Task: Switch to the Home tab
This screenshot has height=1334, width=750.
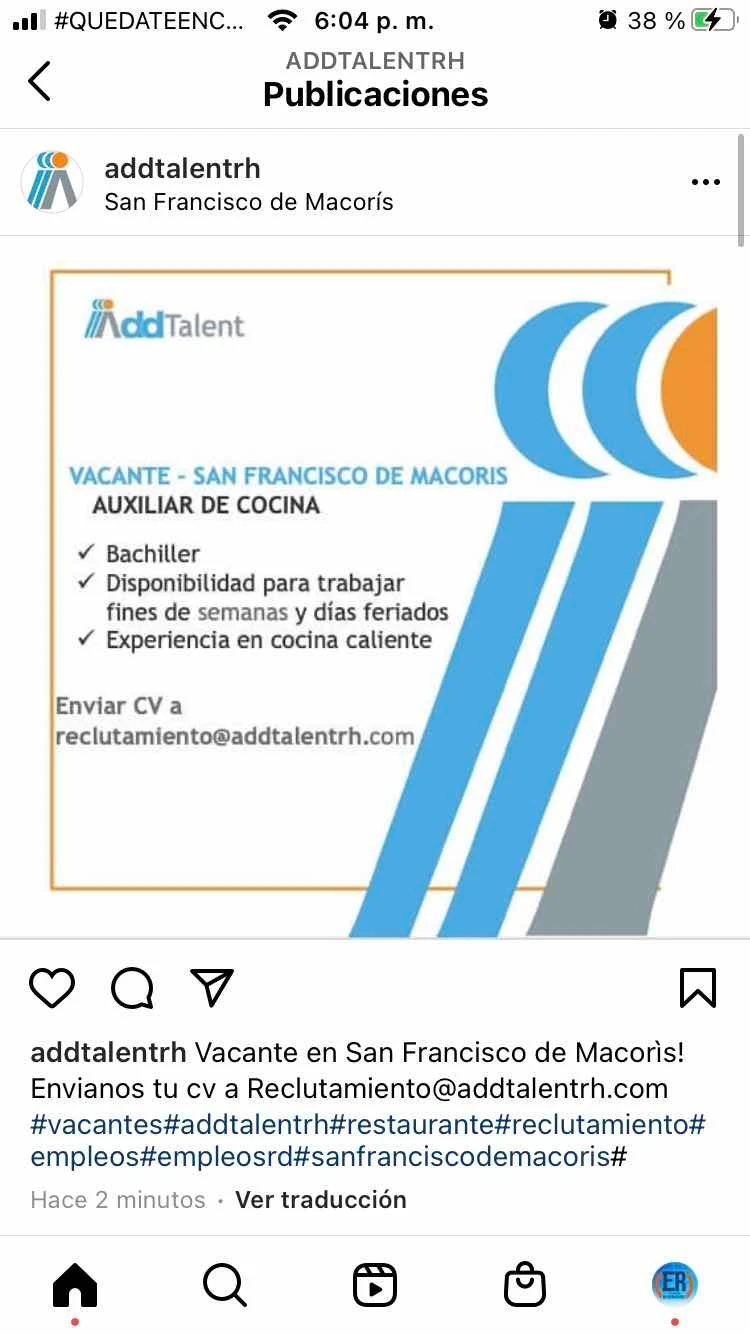Action: click(x=75, y=1285)
